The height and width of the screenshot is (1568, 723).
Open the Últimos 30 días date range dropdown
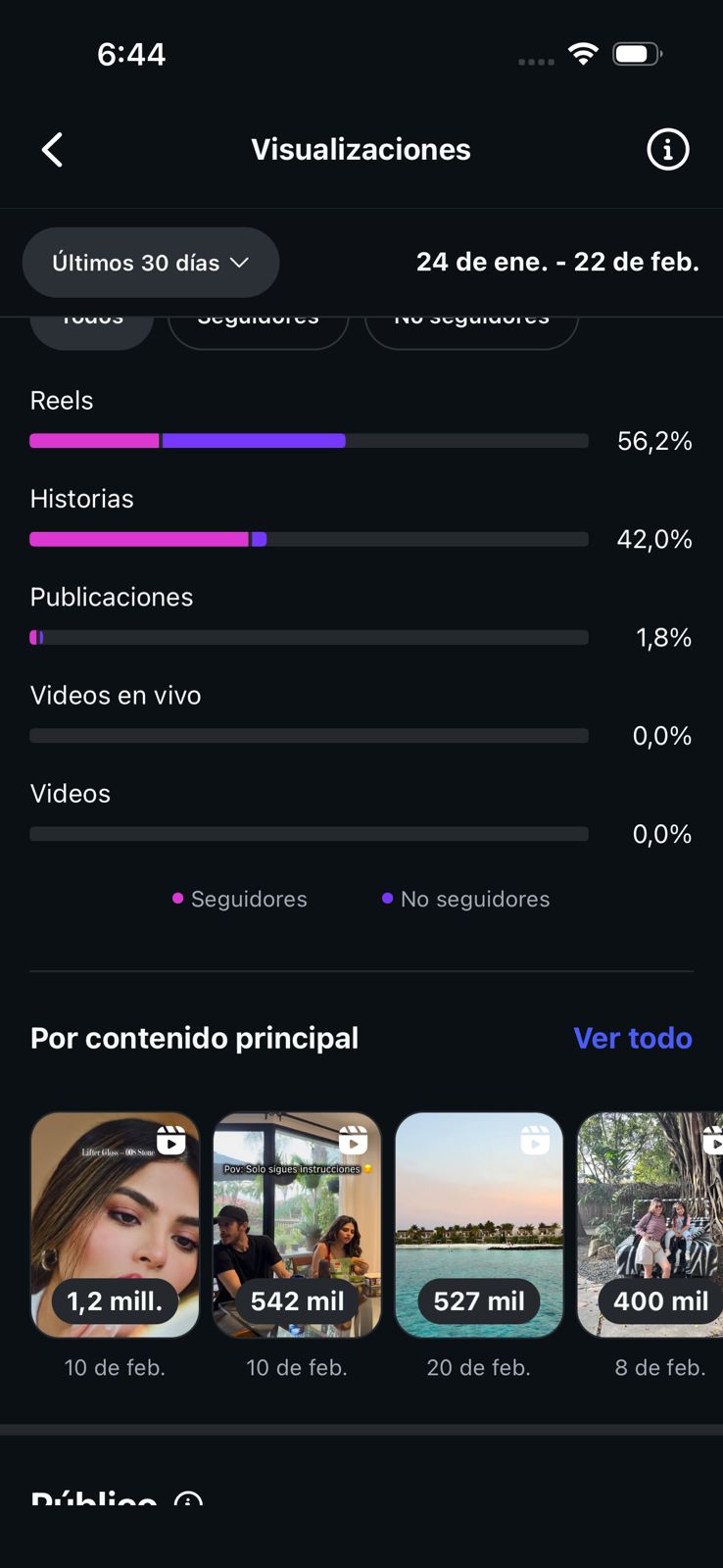tap(151, 263)
